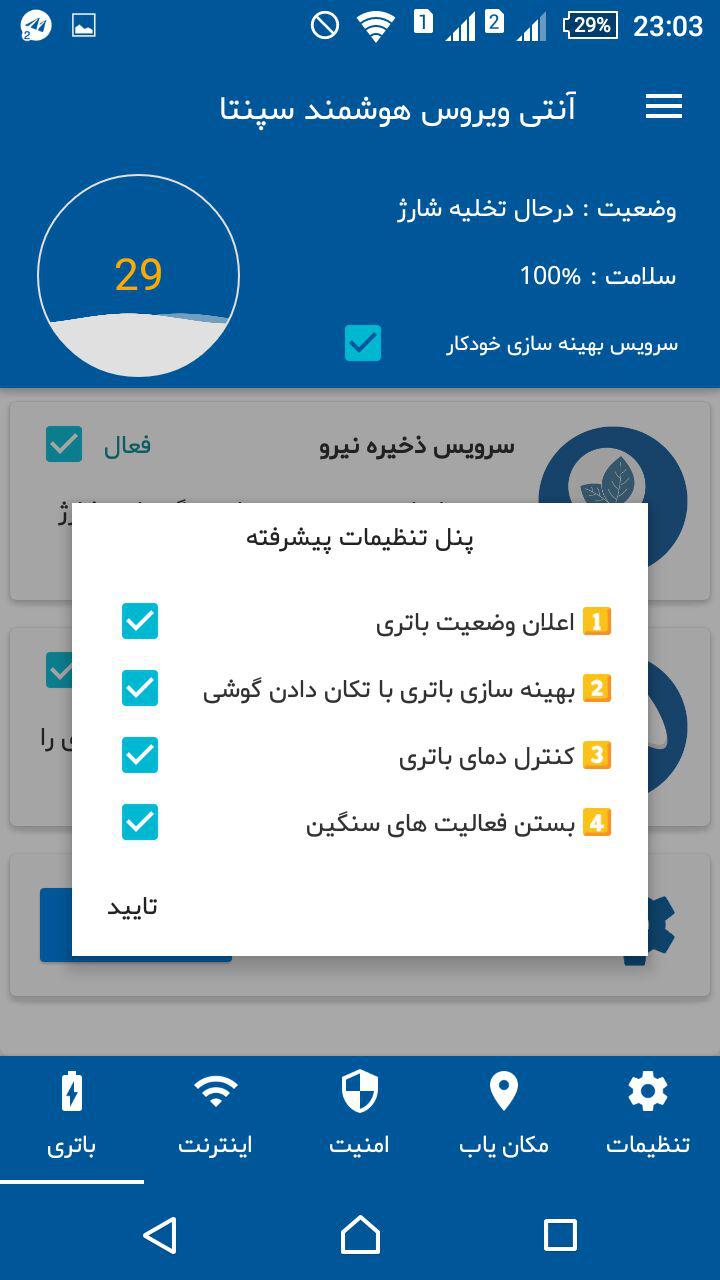Open the امنیت tab

360,1115
